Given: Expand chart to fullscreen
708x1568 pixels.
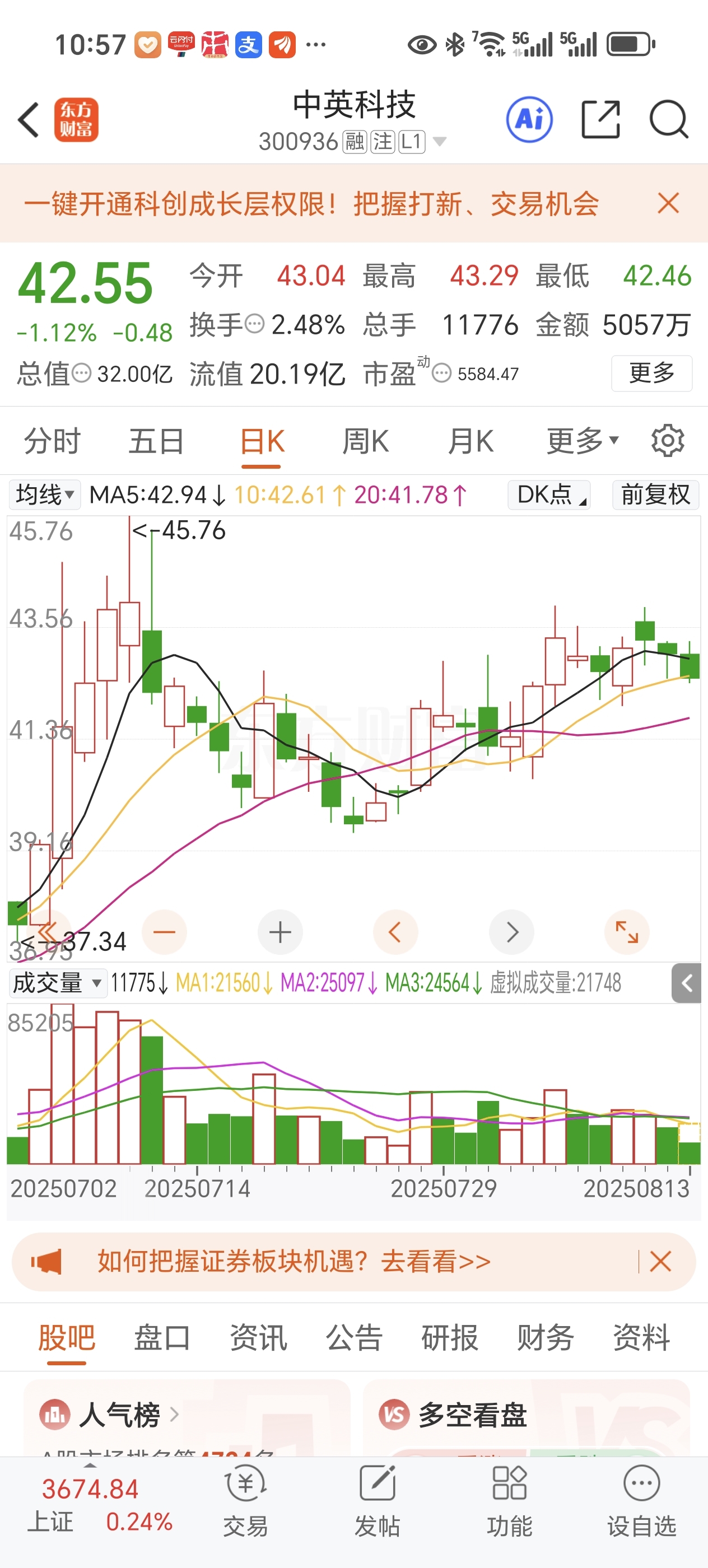Looking at the screenshot, I should point(627,932).
